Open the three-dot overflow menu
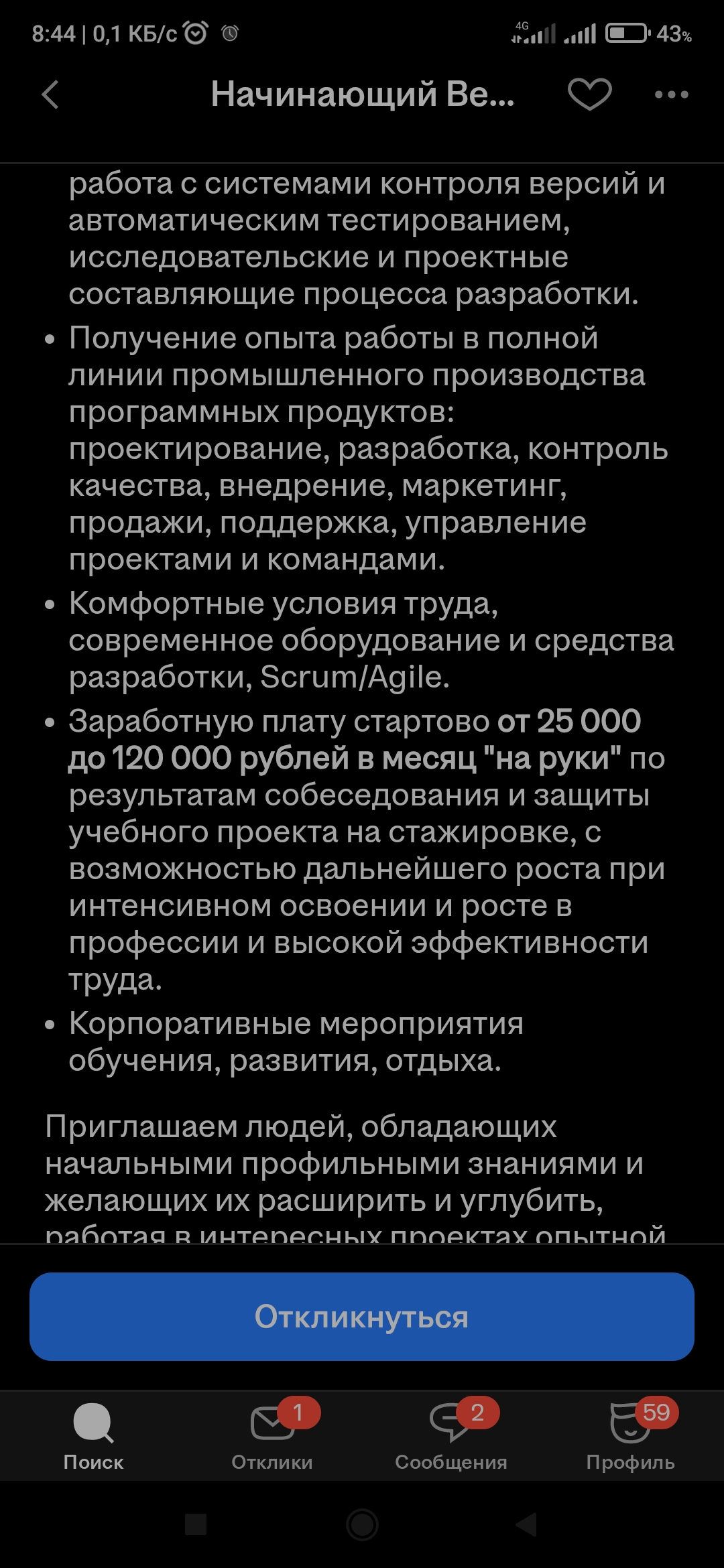This screenshot has width=724, height=1568. click(x=671, y=94)
